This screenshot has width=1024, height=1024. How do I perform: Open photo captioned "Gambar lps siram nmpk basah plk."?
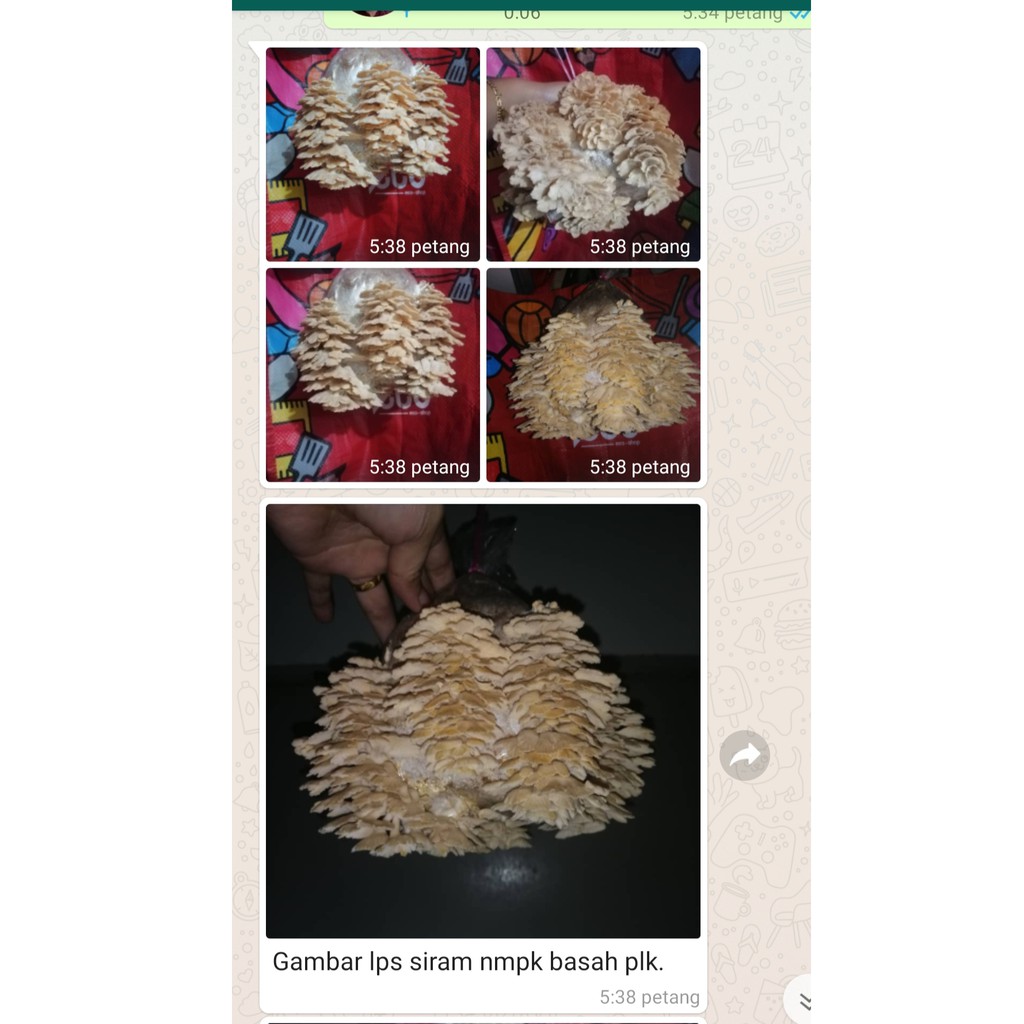click(x=483, y=720)
